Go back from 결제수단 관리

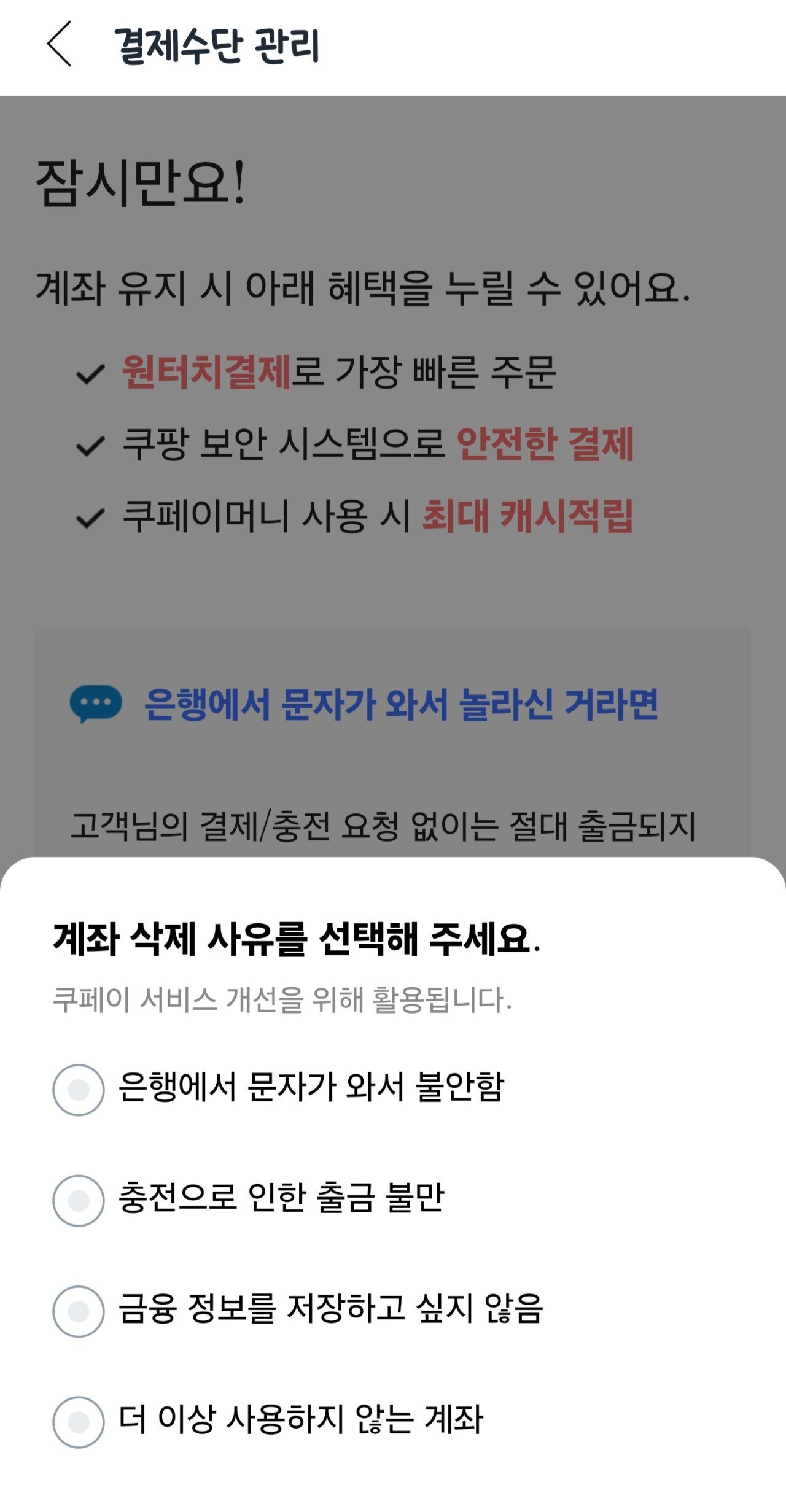point(60,44)
